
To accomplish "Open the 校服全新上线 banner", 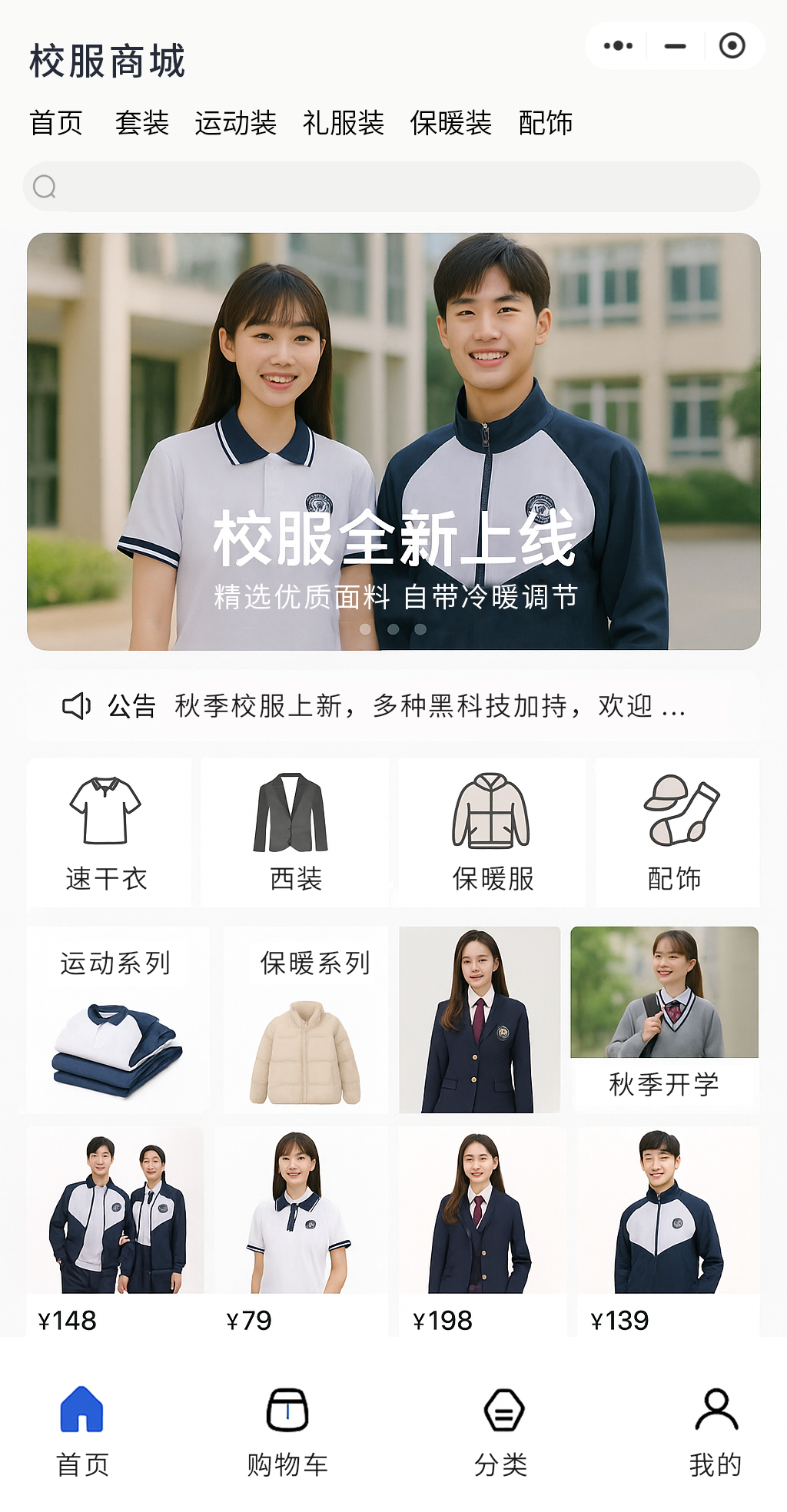I will 393,442.
